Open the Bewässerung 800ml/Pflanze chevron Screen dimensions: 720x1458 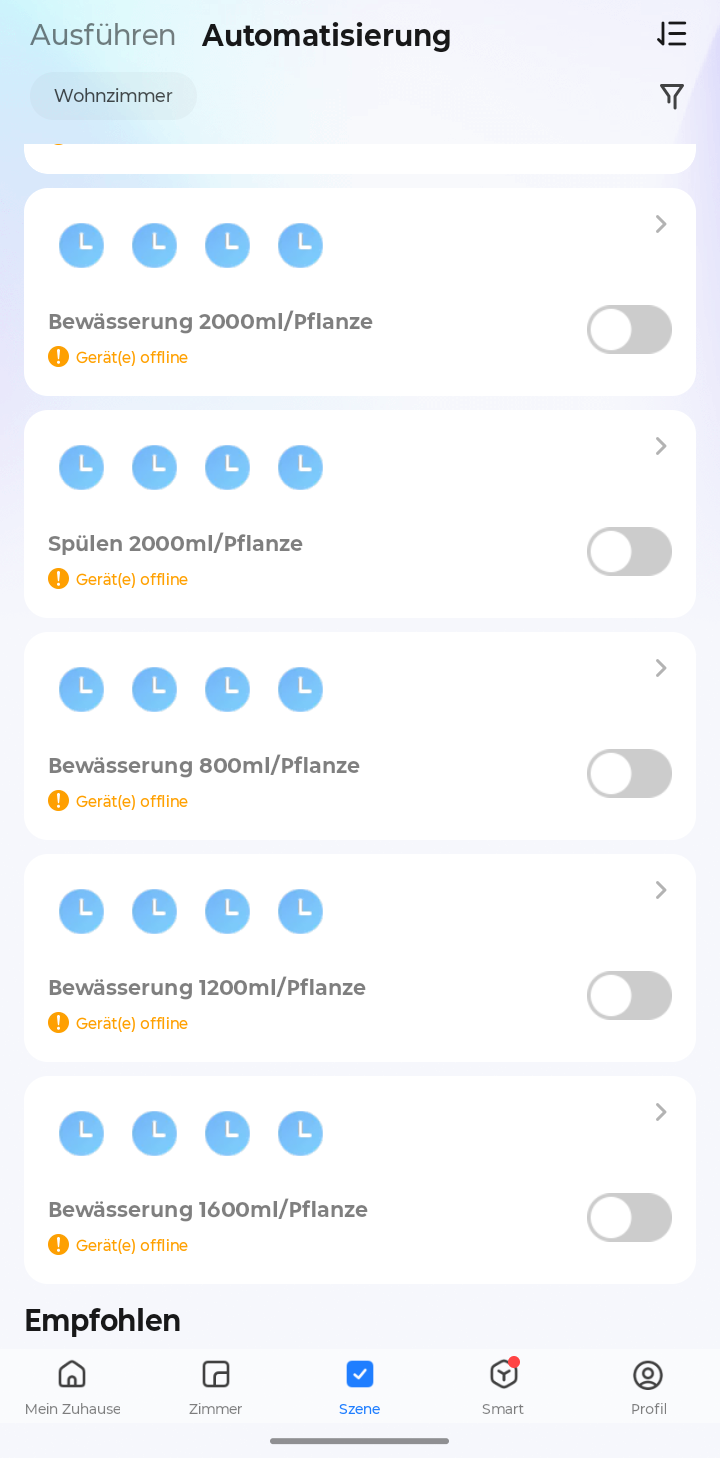pyautogui.click(x=660, y=668)
